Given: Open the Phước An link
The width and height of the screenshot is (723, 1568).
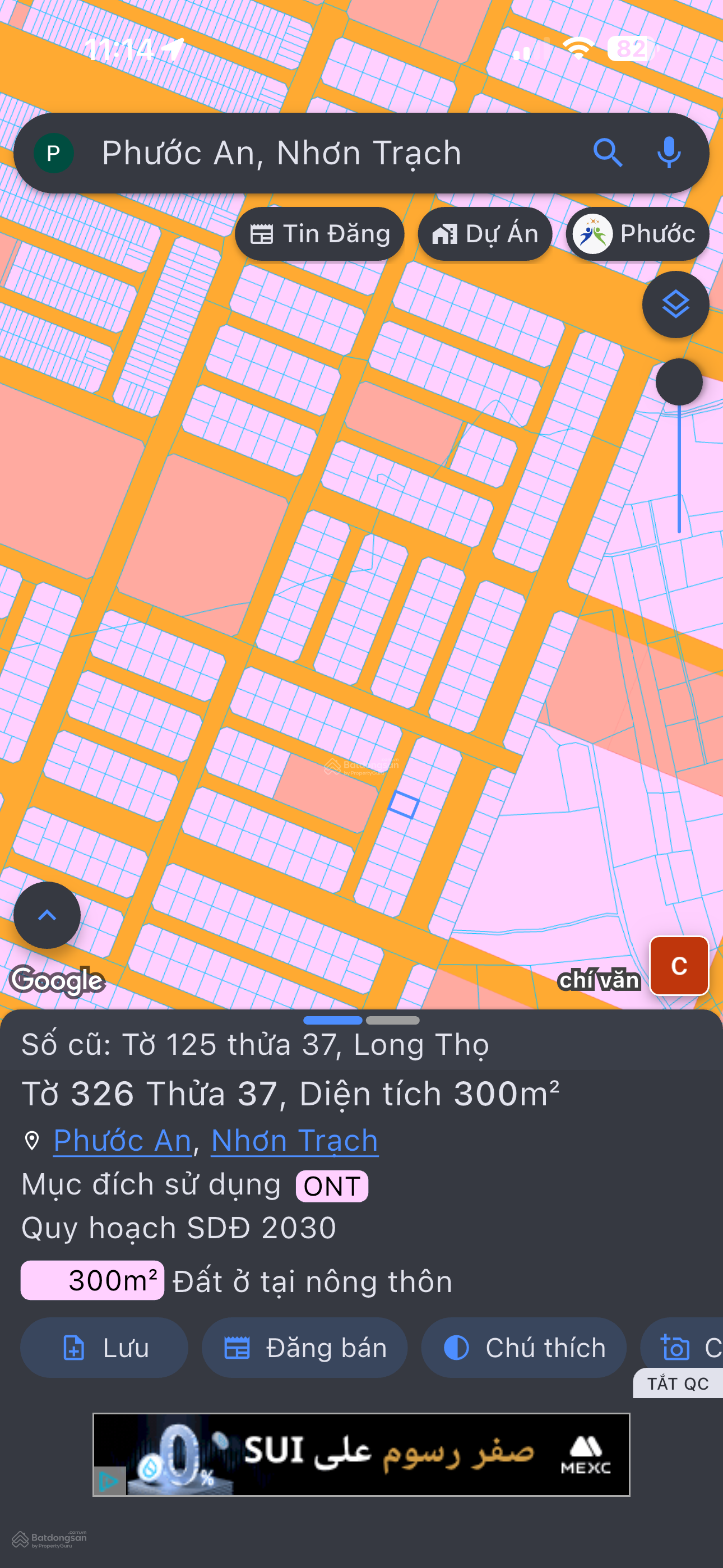Looking at the screenshot, I should click(x=122, y=1140).
